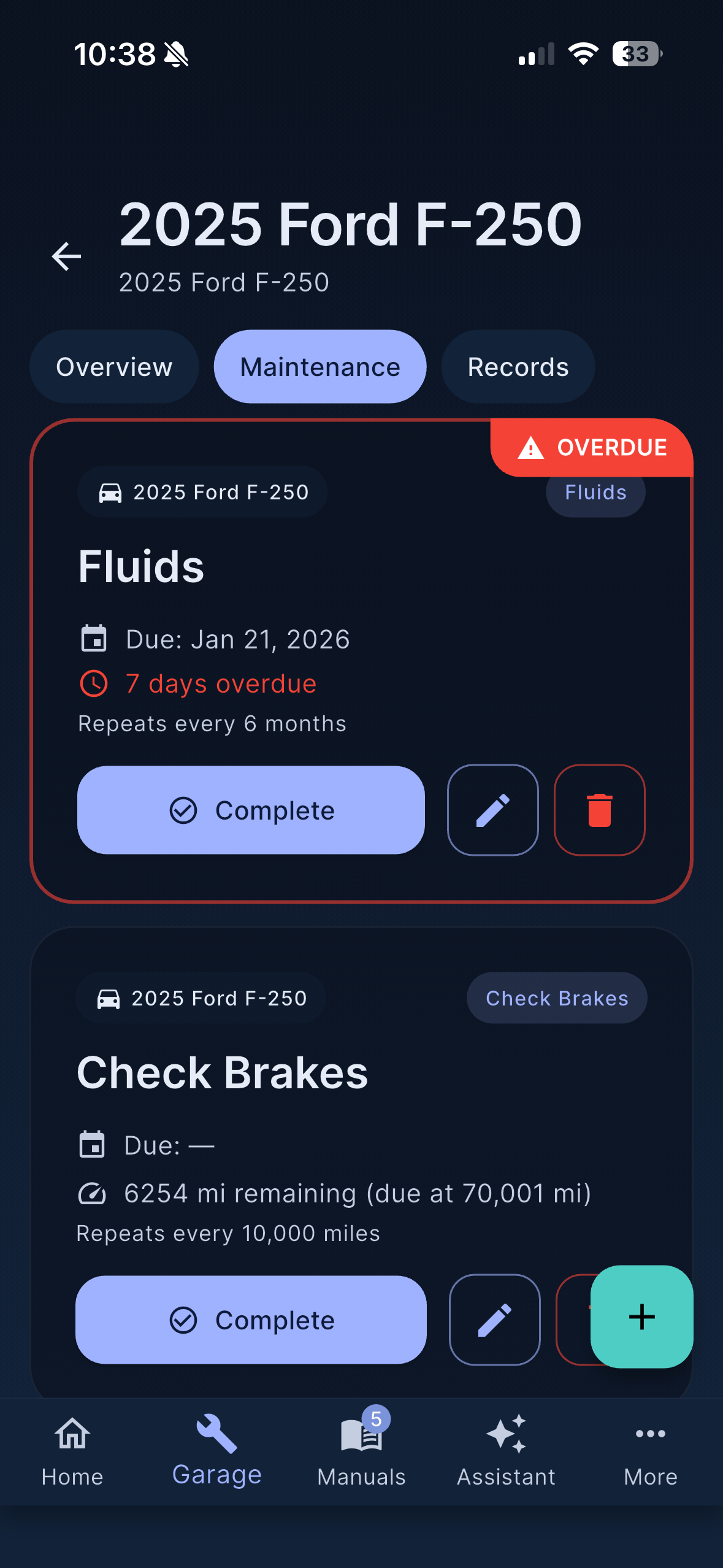
Task: Mark the Fluids task as Complete
Action: tap(250, 810)
